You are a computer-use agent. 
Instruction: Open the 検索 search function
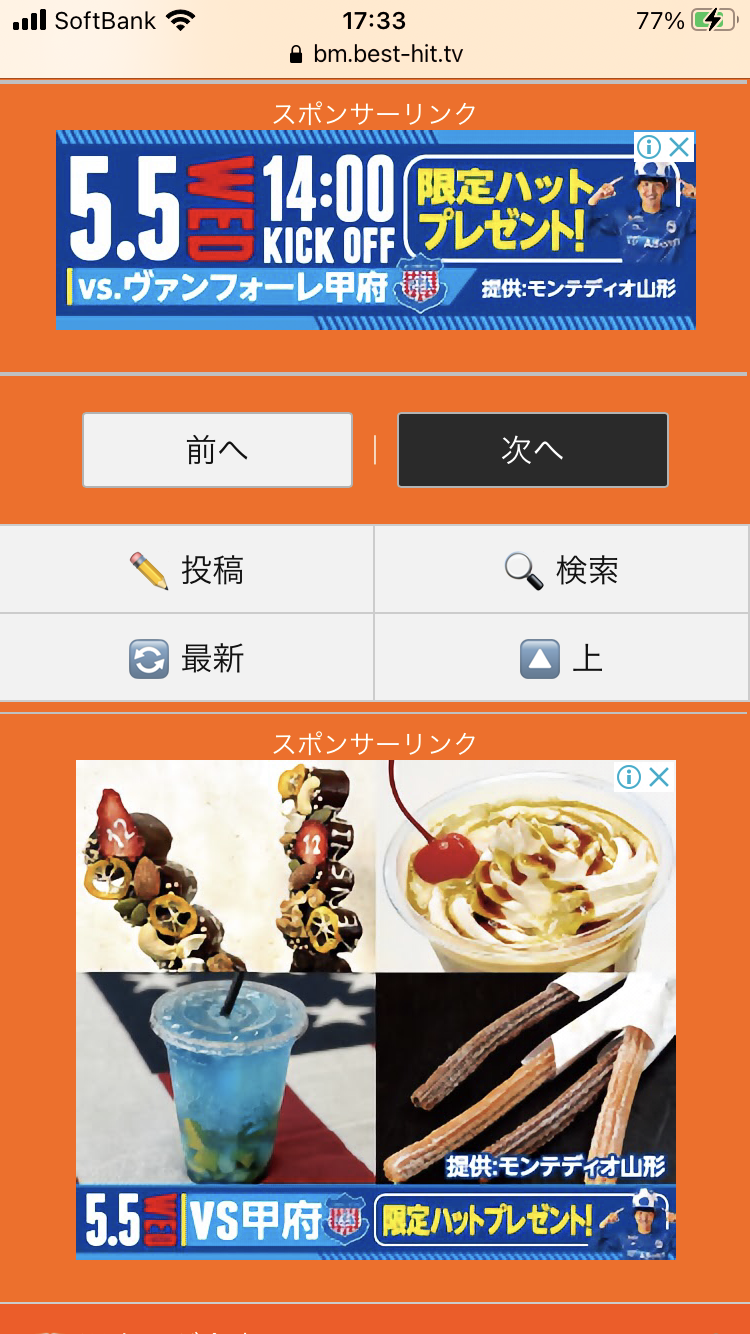tap(561, 570)
